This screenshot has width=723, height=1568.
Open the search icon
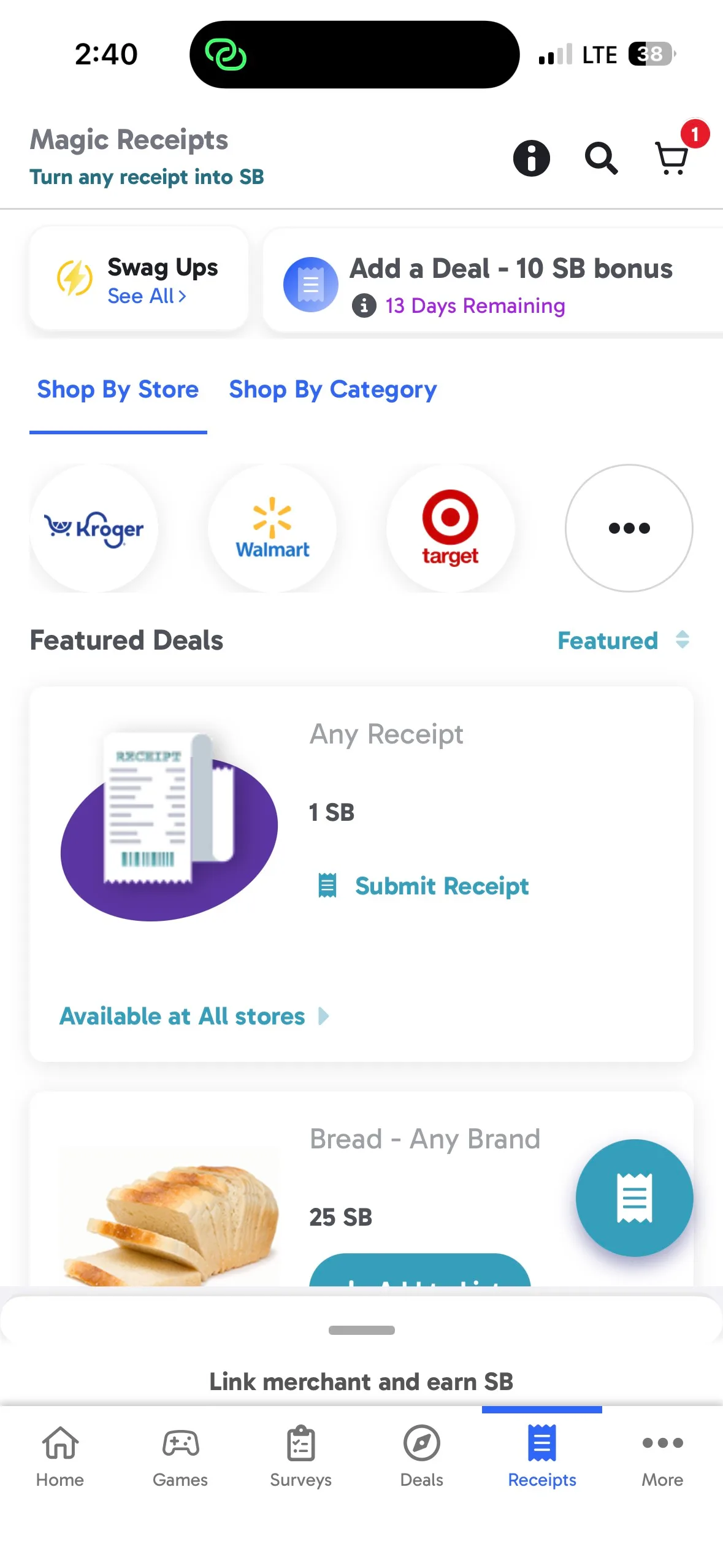[600, 158]
